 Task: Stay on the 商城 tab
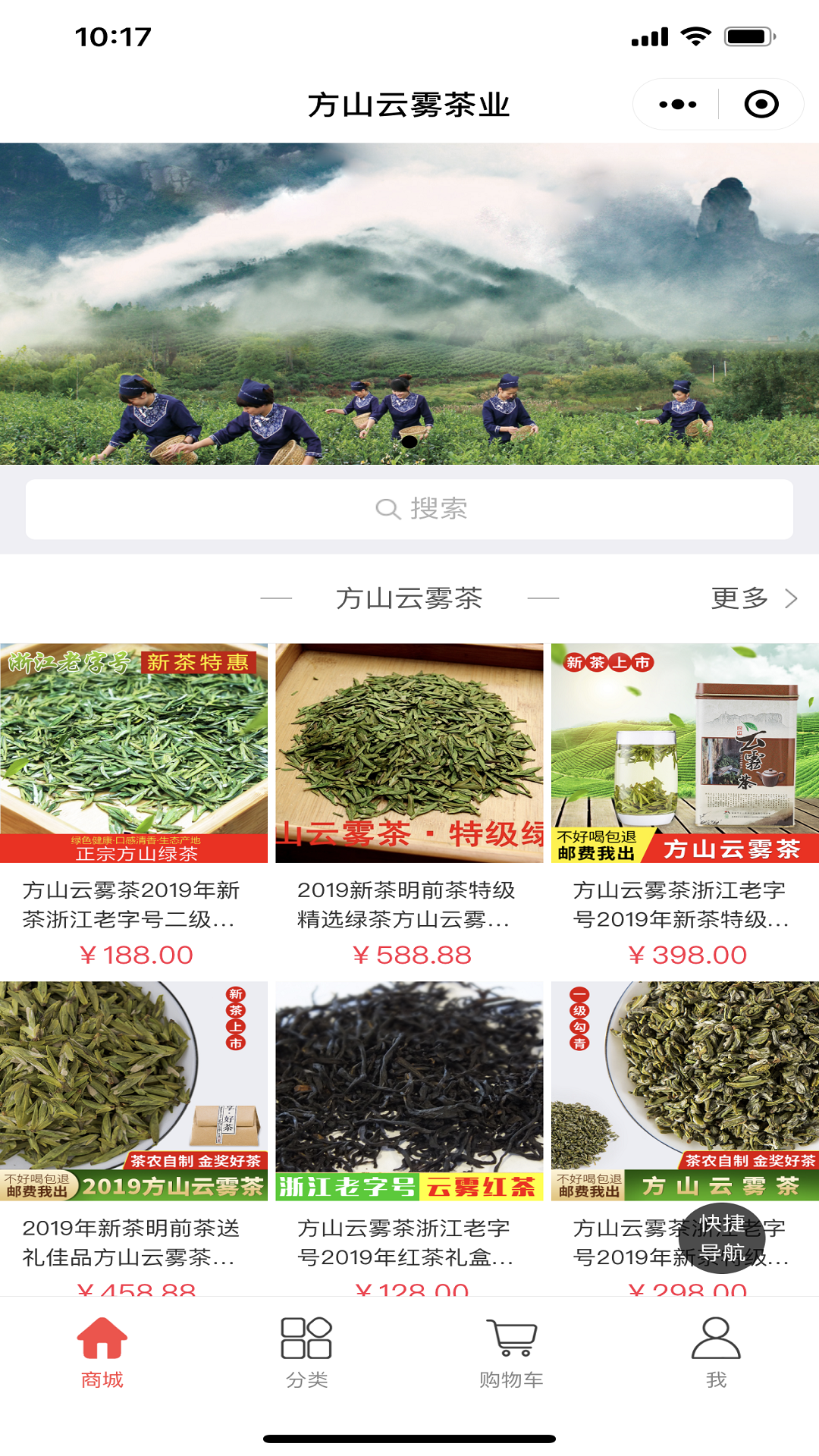pyautogui.click(x=102, y=1353)
